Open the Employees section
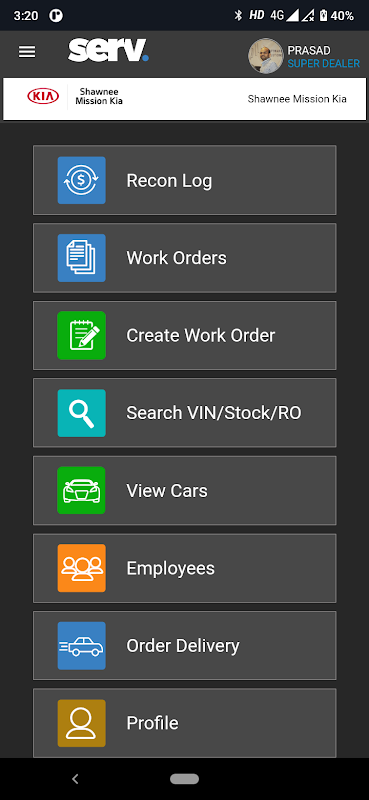Viewport: 369px width, 800px height. pos(185,568)
